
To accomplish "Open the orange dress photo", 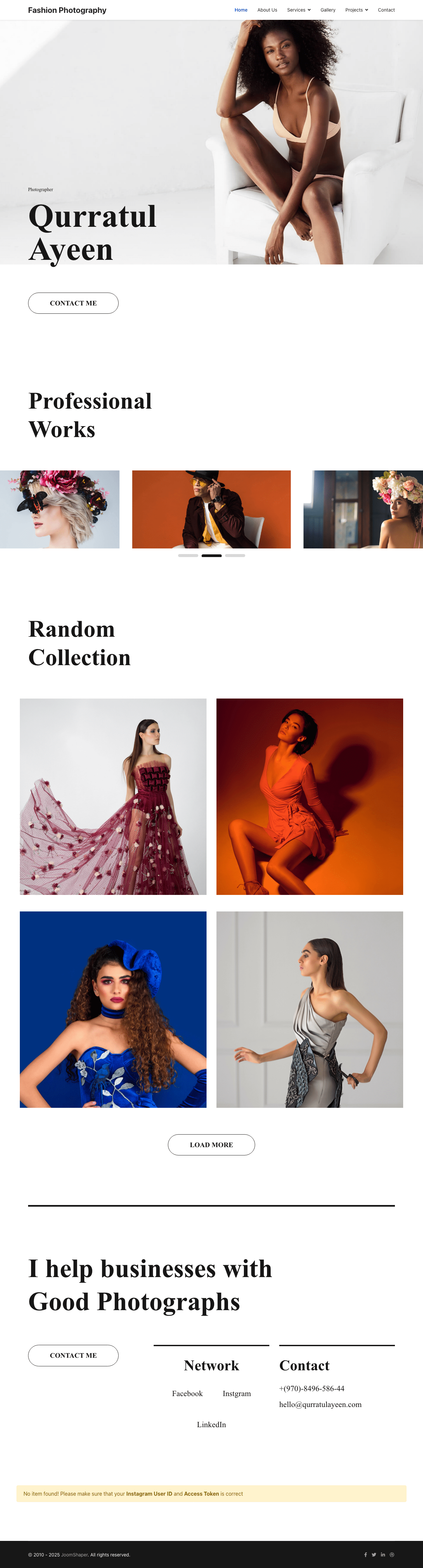I will point(309,796).
